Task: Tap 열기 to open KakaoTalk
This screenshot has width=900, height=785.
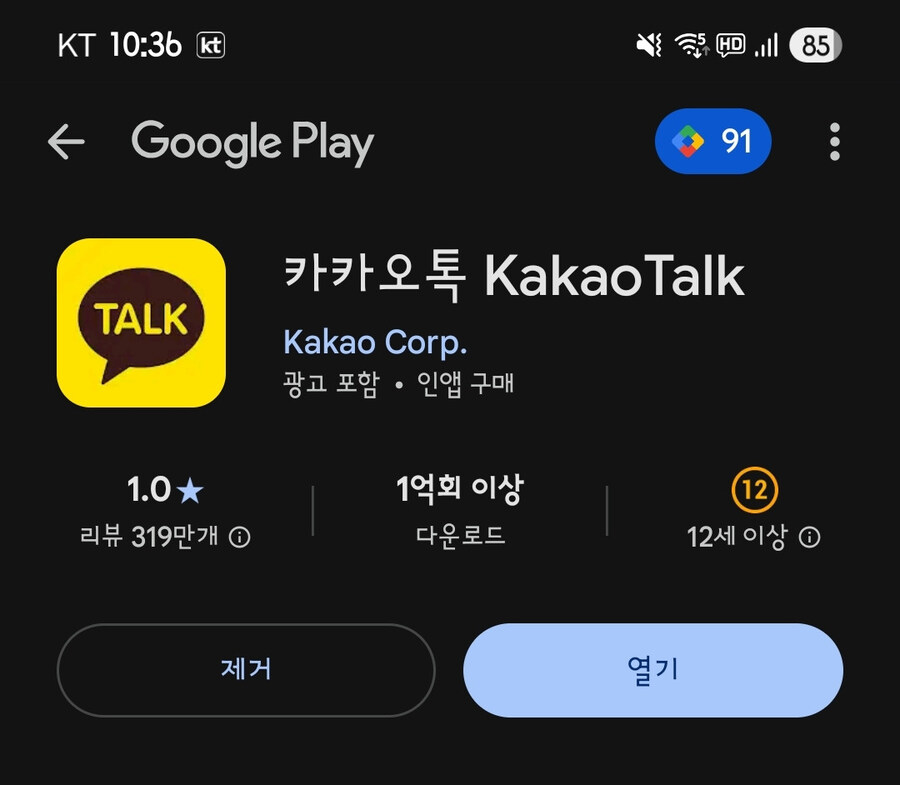Action: click(x=652, y=670)
